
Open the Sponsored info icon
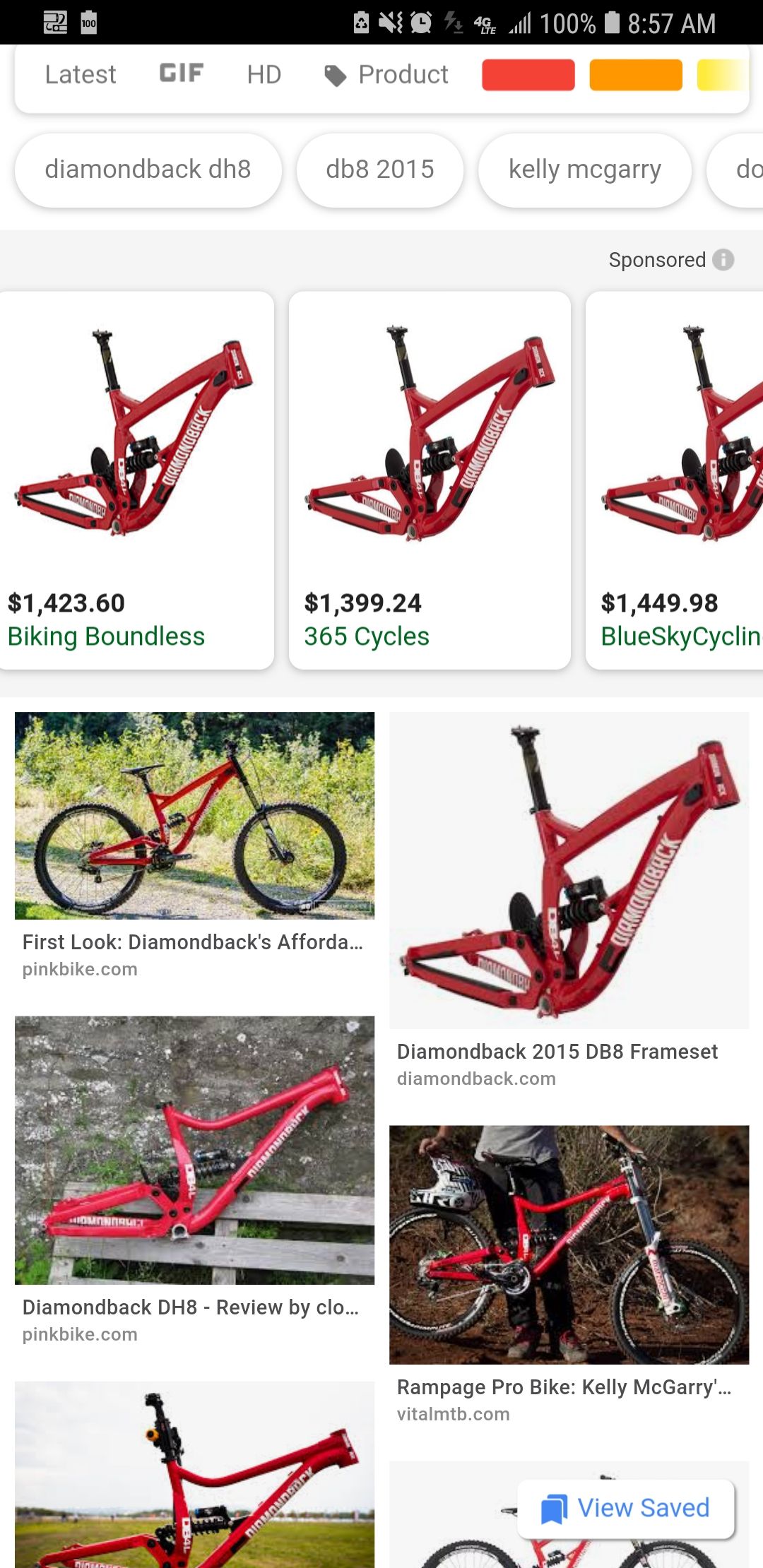pyautogui.click(x=723, y=260)
